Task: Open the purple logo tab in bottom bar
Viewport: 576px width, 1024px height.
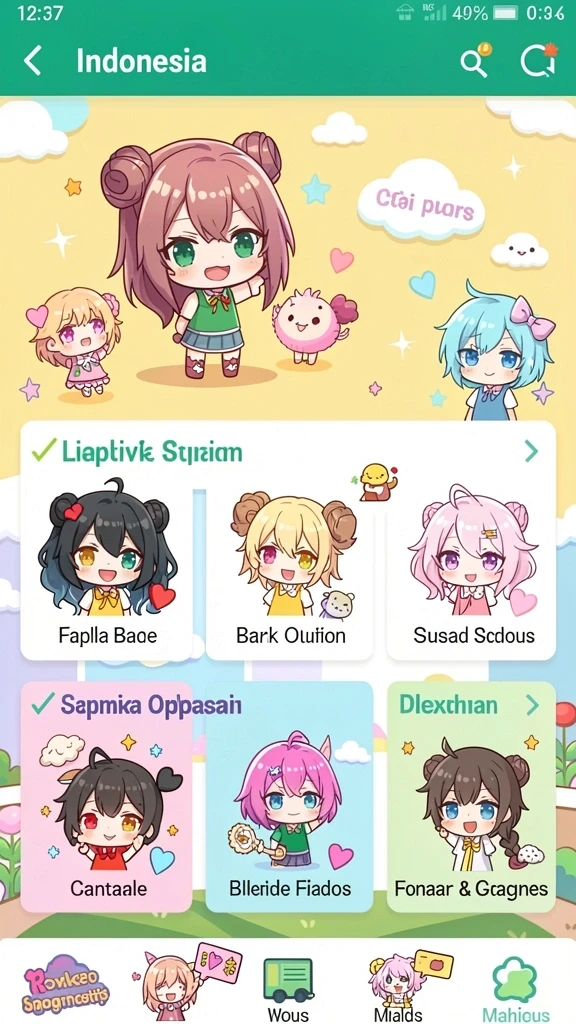Action: pyautogui.click(x=67, y=984)
